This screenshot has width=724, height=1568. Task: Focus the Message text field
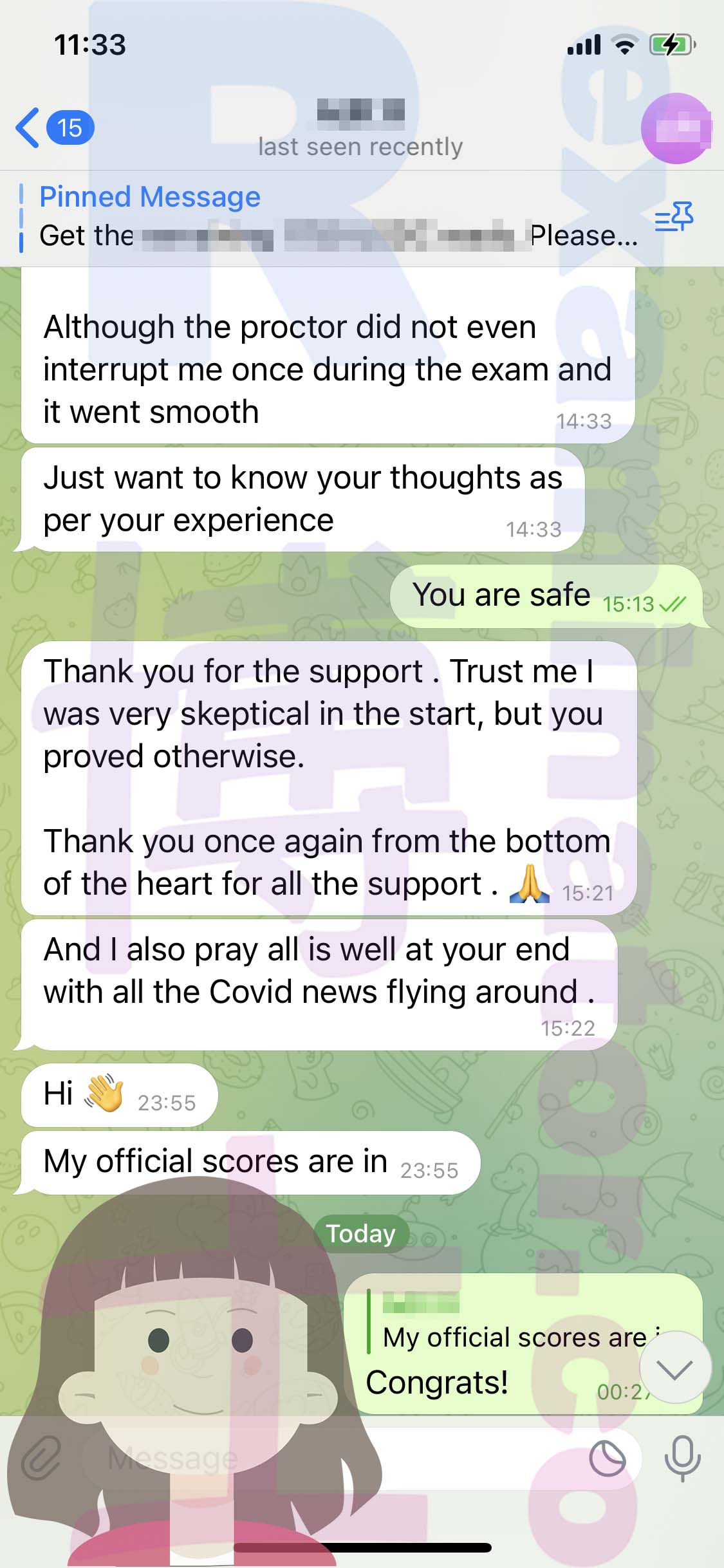(335, 1458)
